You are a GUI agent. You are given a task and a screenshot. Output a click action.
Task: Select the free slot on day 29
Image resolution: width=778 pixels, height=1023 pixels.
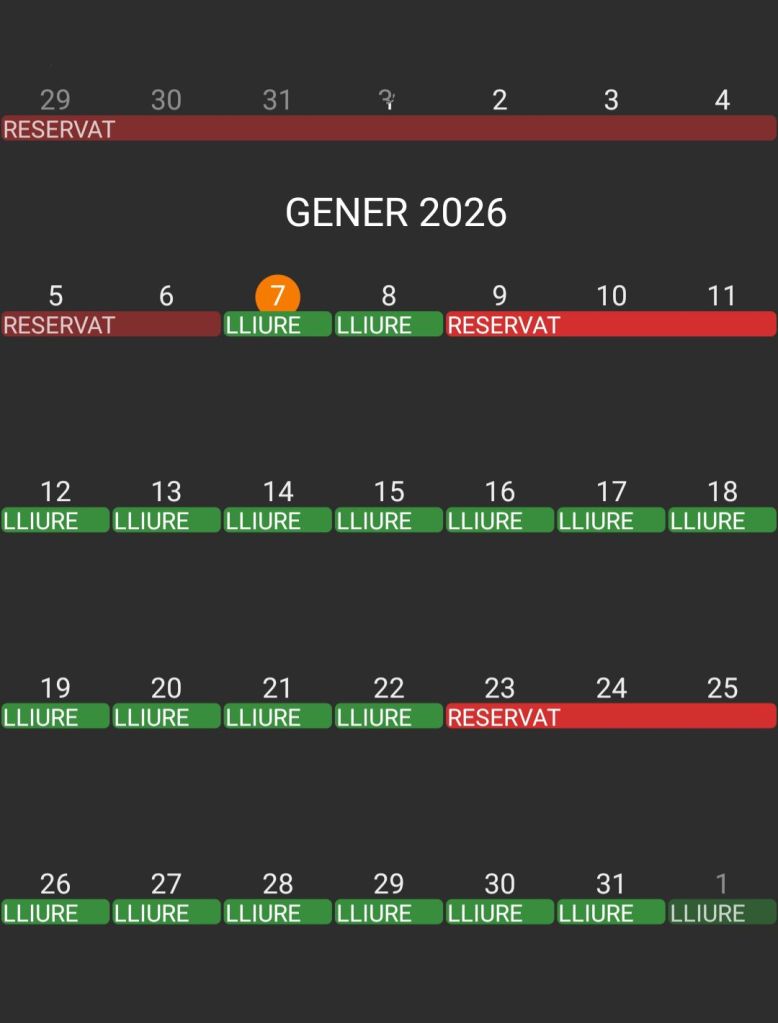(x=388, y=913)
